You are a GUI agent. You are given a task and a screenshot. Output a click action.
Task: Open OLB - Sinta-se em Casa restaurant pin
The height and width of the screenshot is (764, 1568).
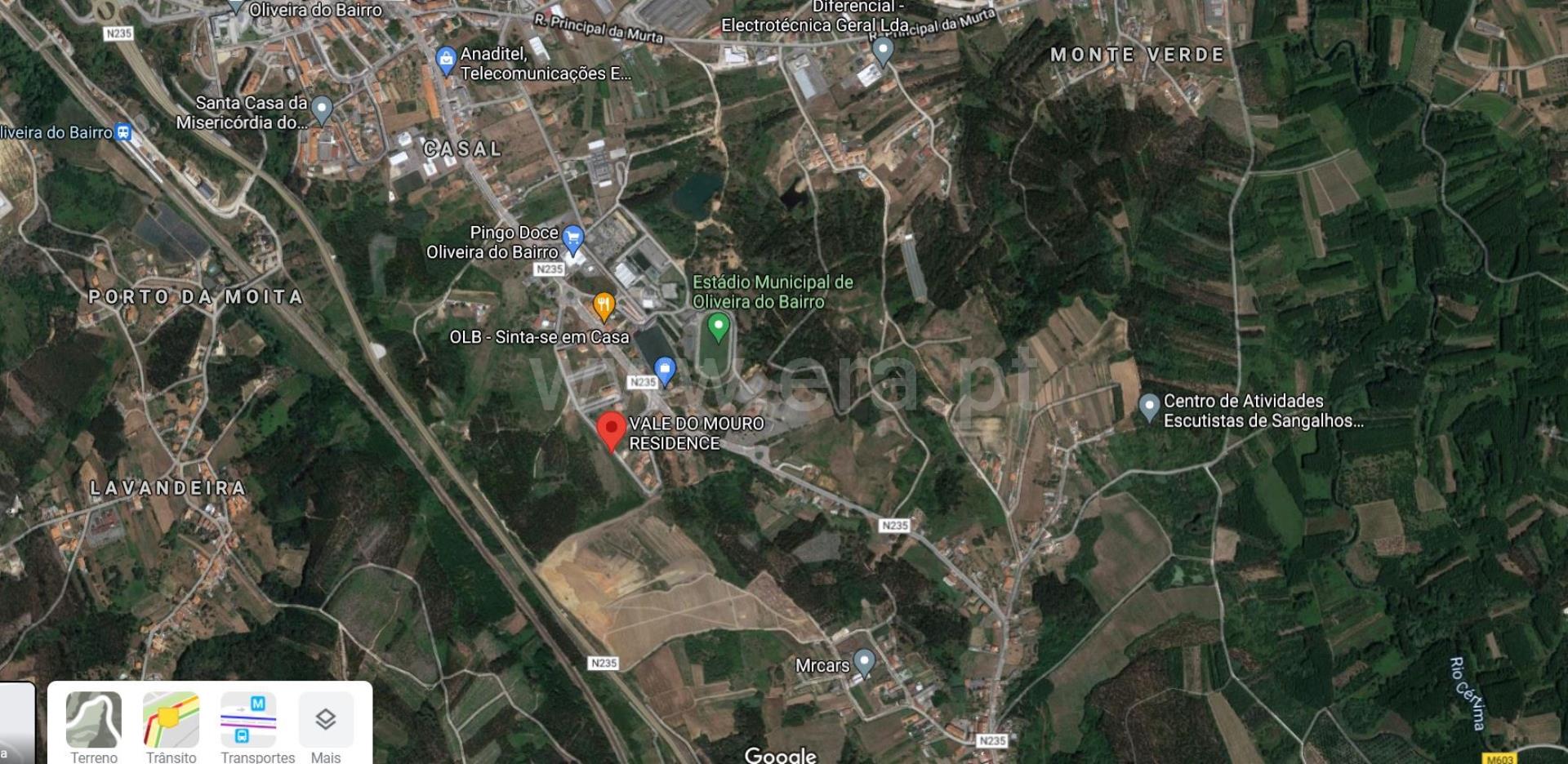(x=604, y=306)
